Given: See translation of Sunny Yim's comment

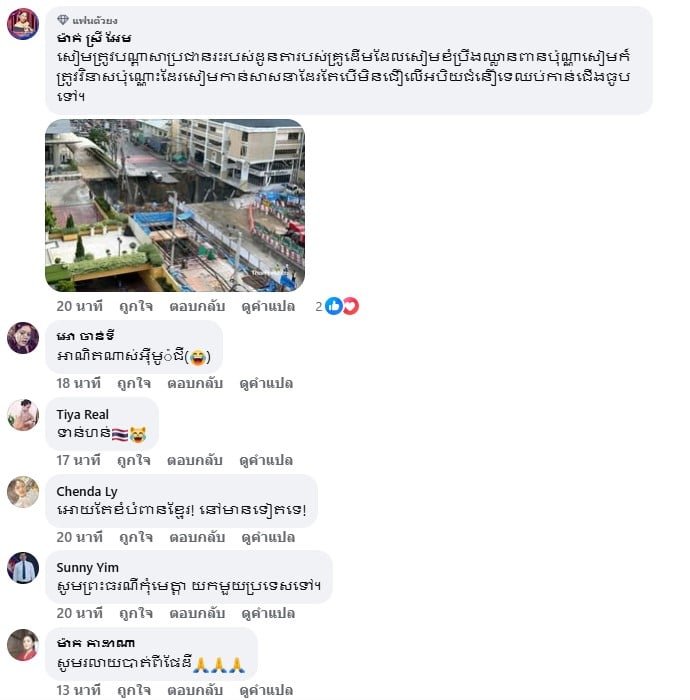Looking at the screenshot, I should (267, 613).
